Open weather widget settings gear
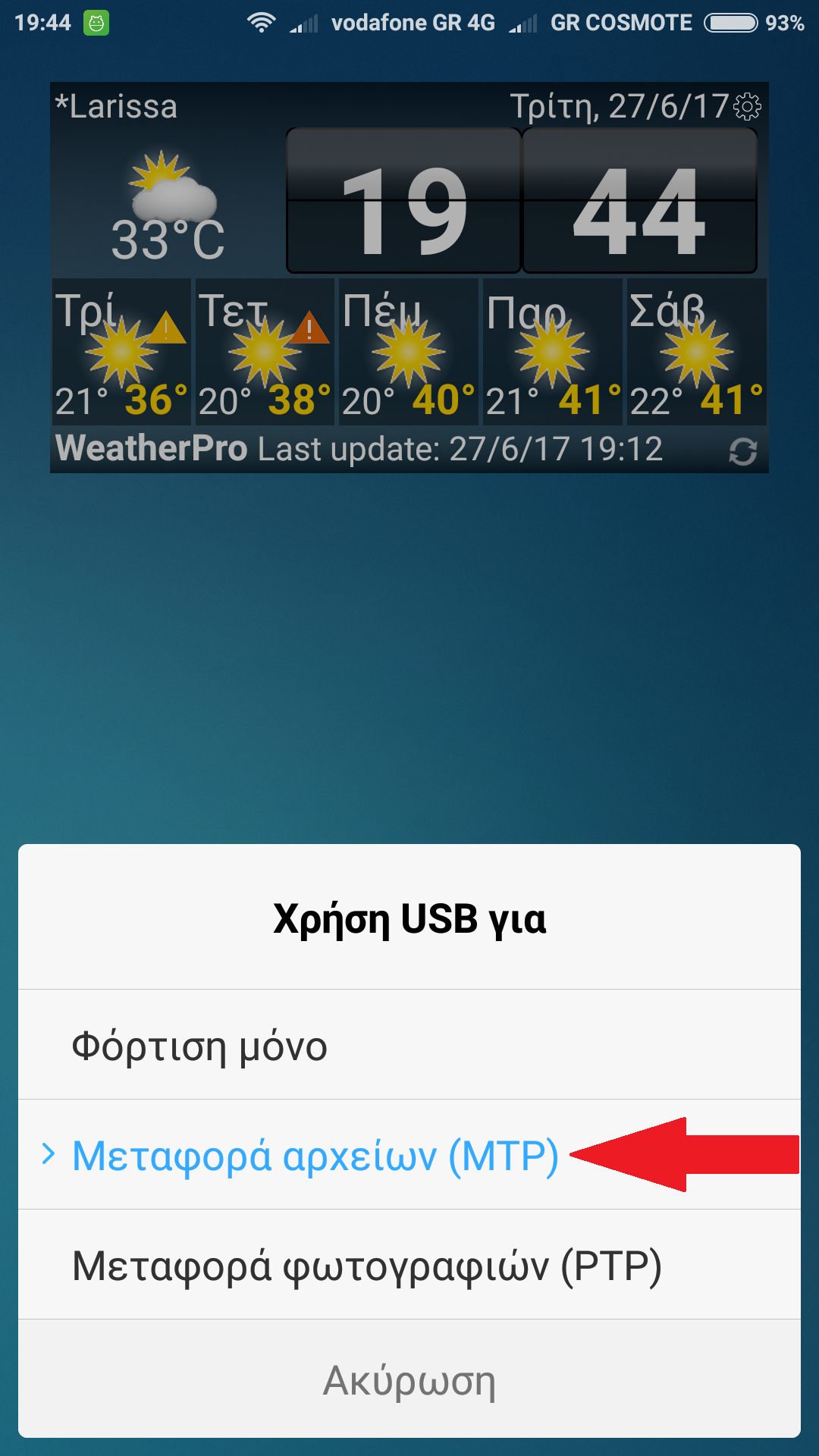819x1456 pixels. (x=748, y=107)
